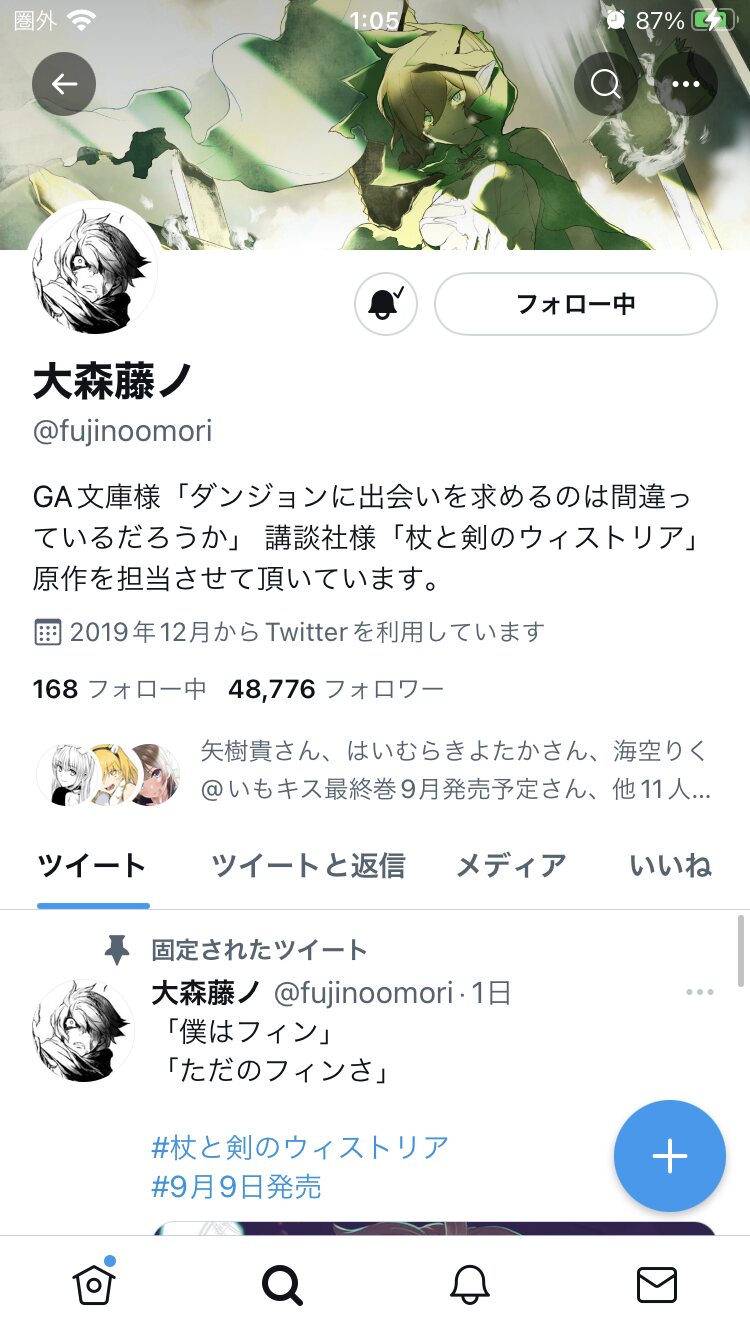Switch to the メディア tab

point(511,866)
